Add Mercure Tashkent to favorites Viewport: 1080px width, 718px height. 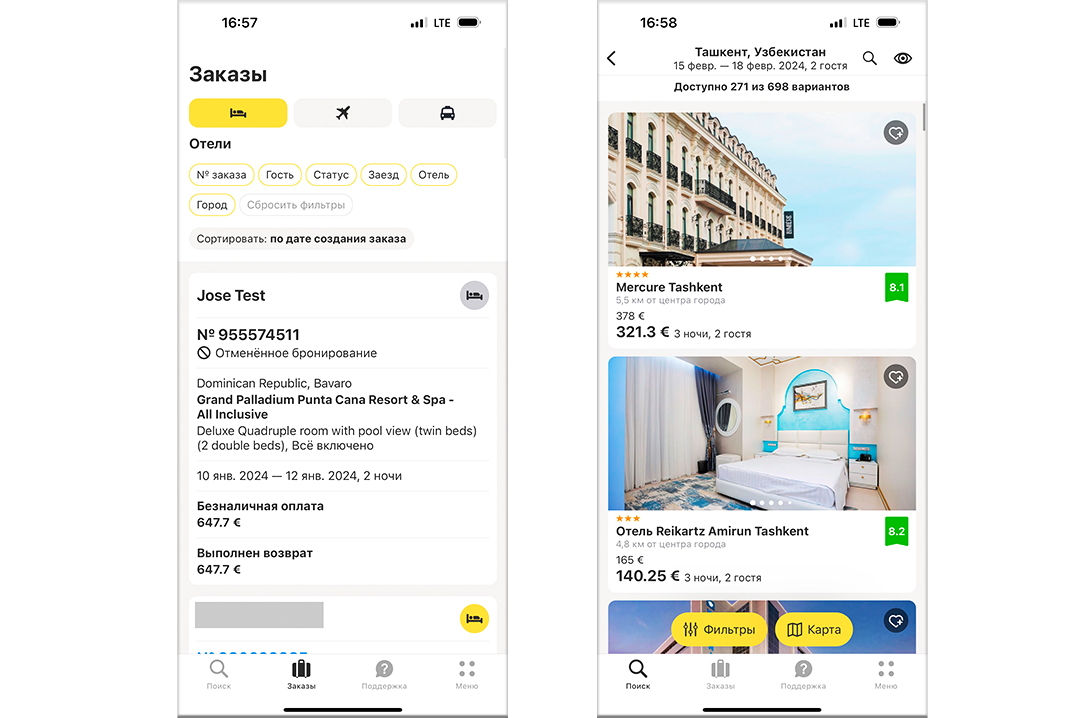pyautogui.click(x=896, y=133)
